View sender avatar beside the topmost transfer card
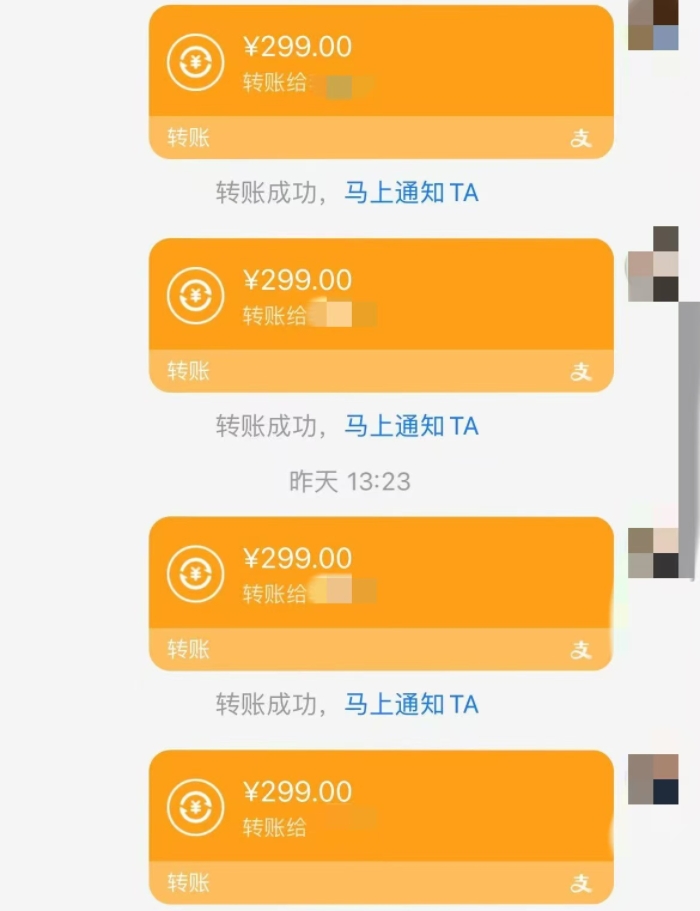The image size is (700, 911). pos(654,24)
